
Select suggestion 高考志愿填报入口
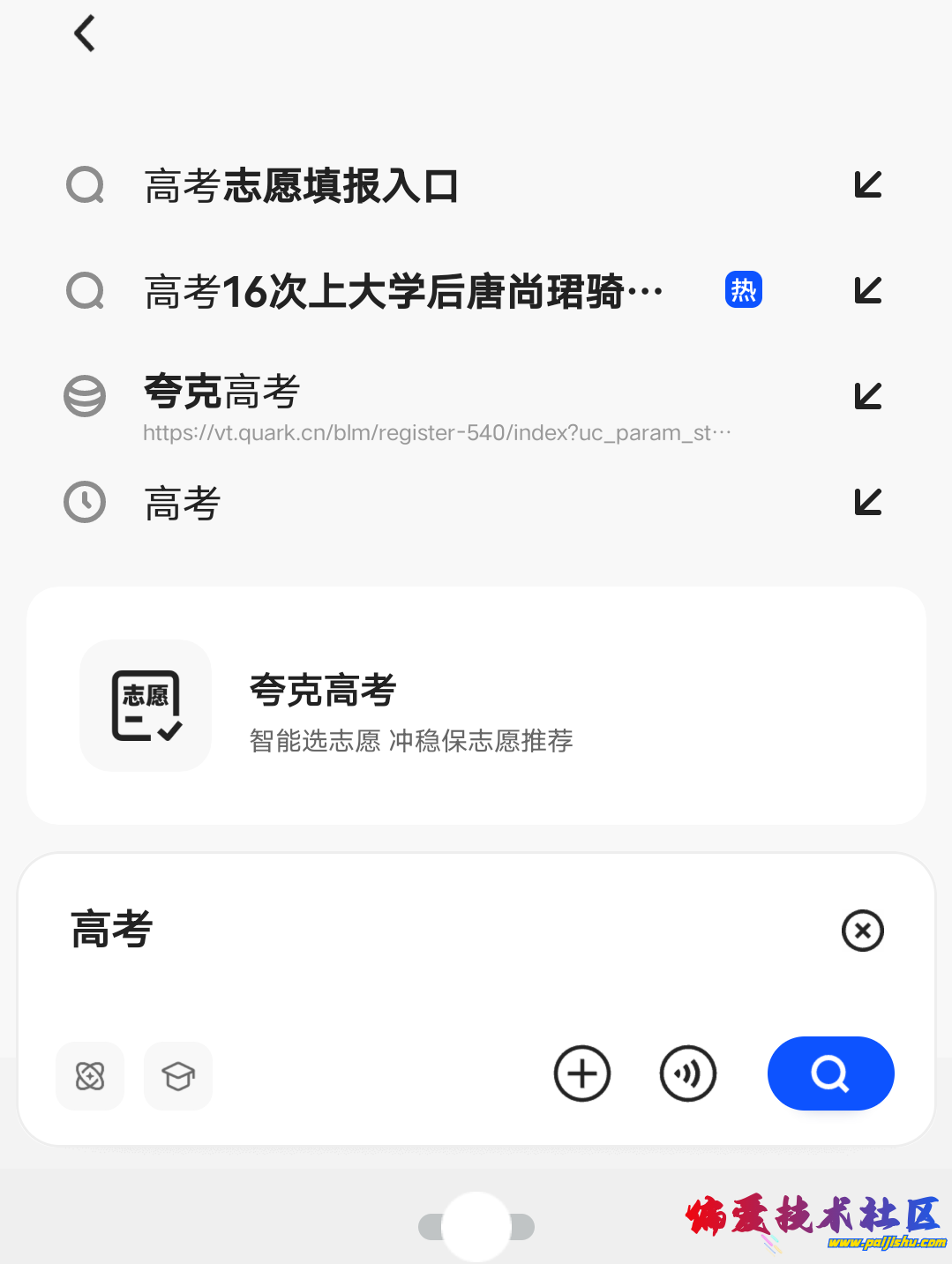click(301, 186)
